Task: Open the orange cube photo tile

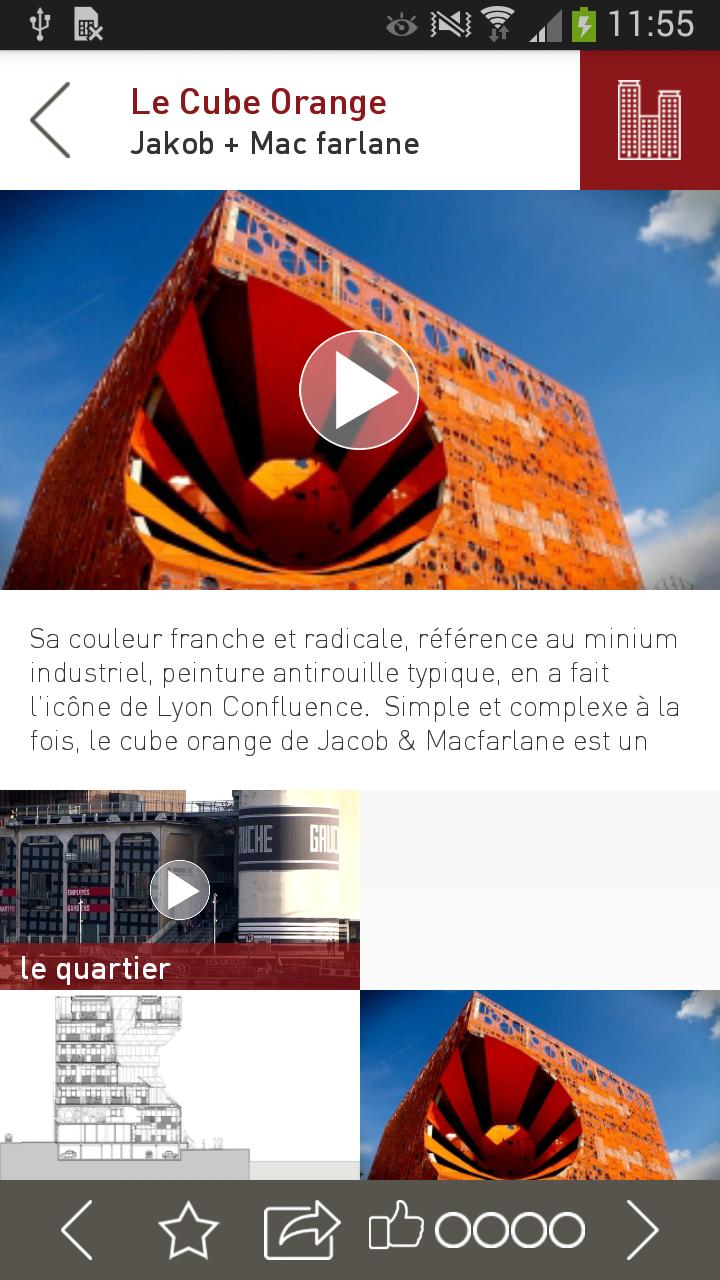Action: pyautogui.click(x=540, y=1085)
